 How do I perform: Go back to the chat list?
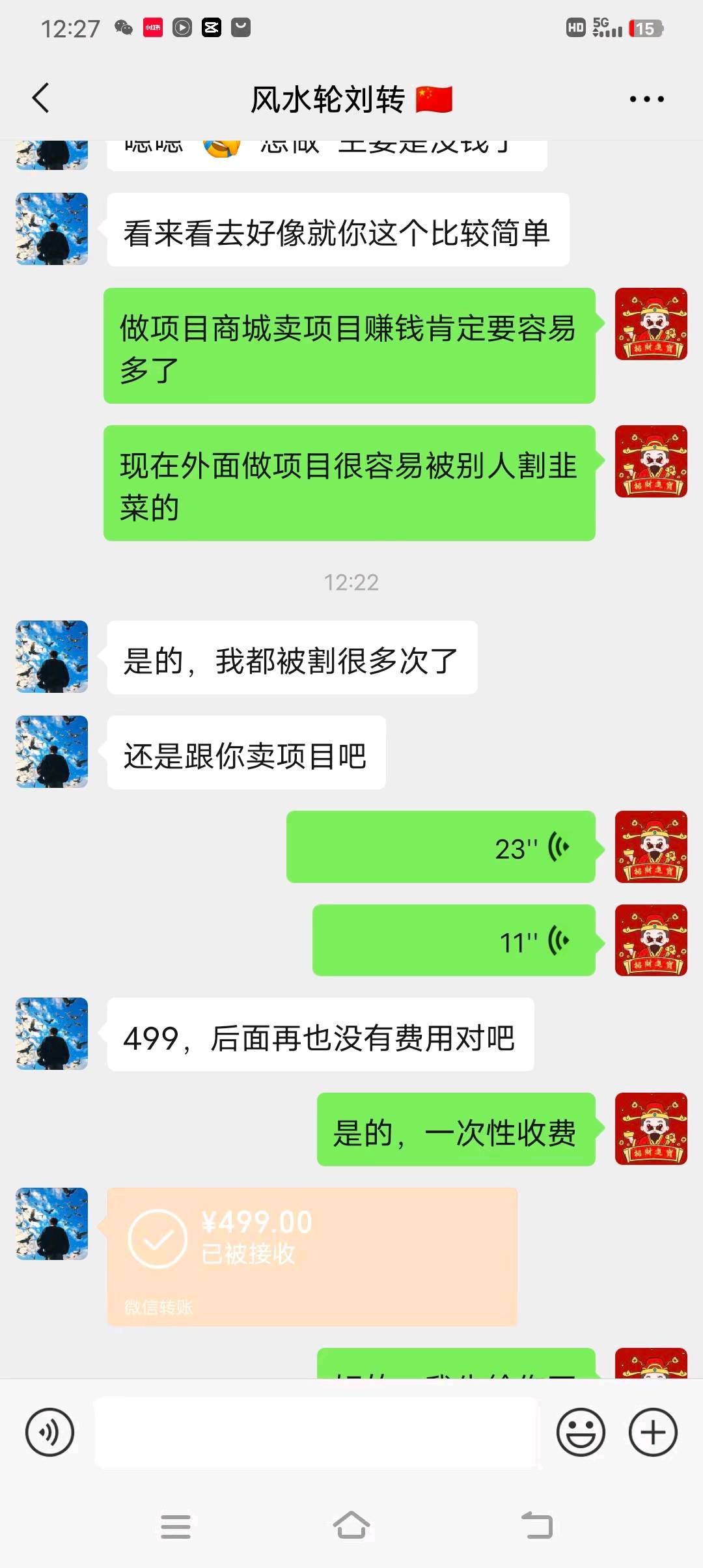coord(40,99)
